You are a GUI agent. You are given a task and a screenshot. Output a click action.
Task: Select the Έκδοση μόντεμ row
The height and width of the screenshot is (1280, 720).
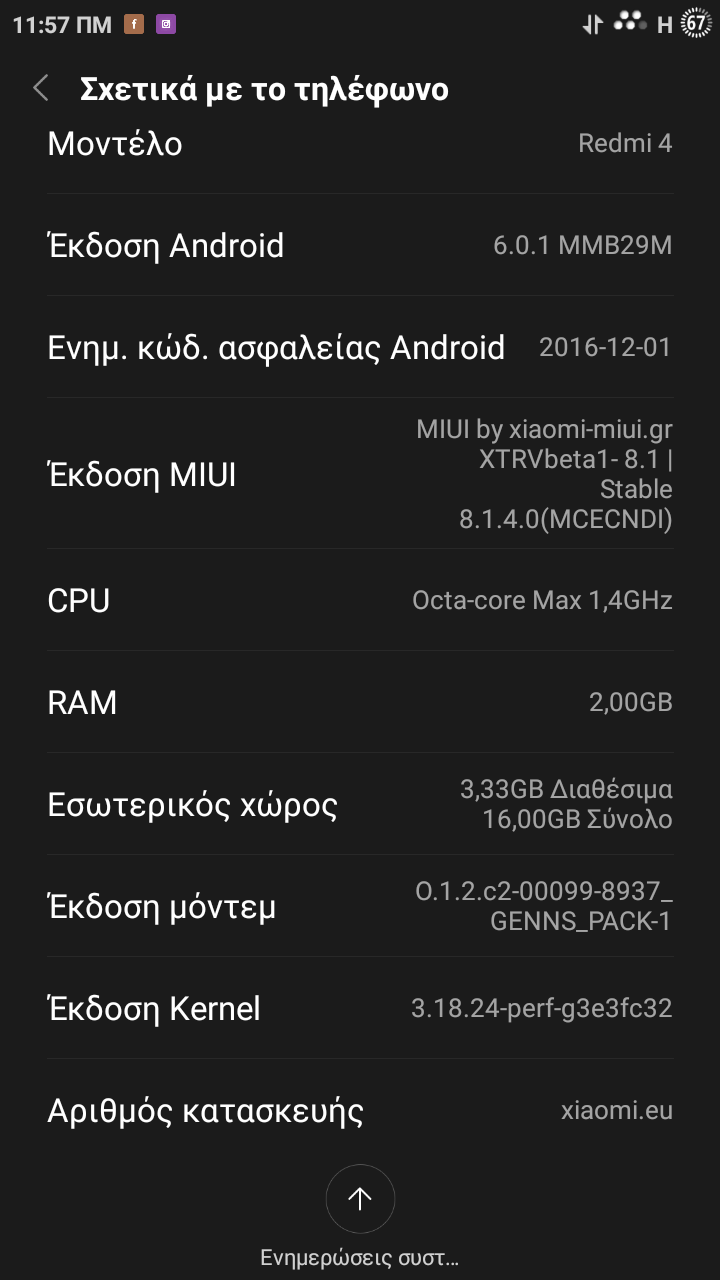[x=360, y=907]
